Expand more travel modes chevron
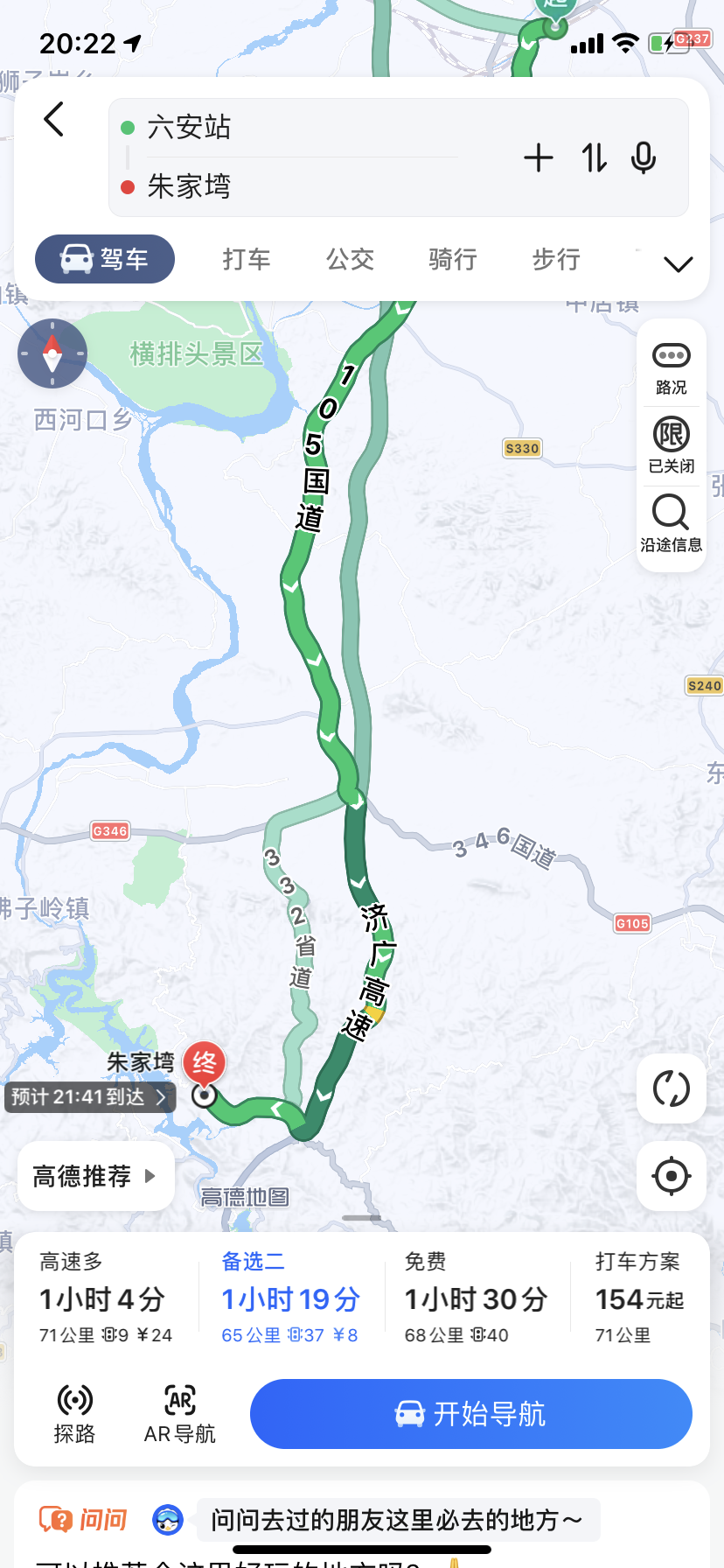The height and width of the screenshot is (1568, 724). coord(679,263)
